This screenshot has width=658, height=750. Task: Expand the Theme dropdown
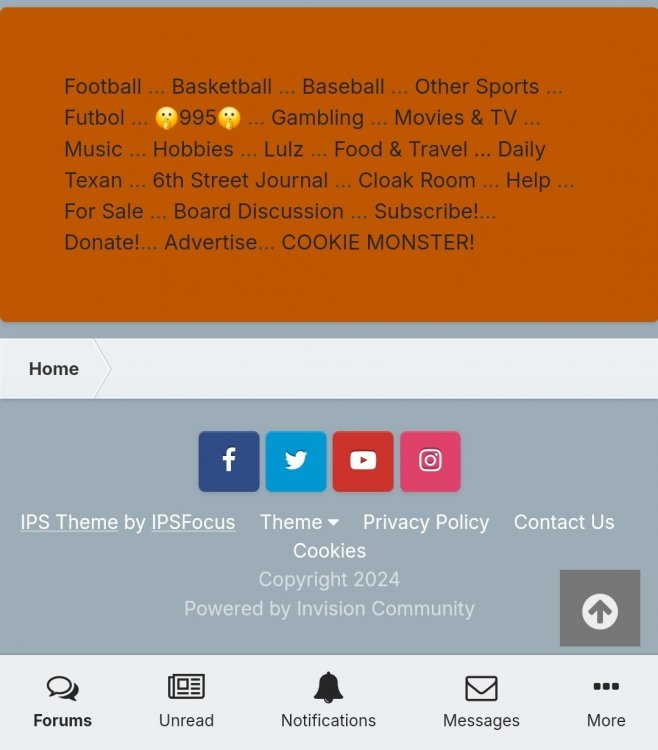(x=299, y=522)
